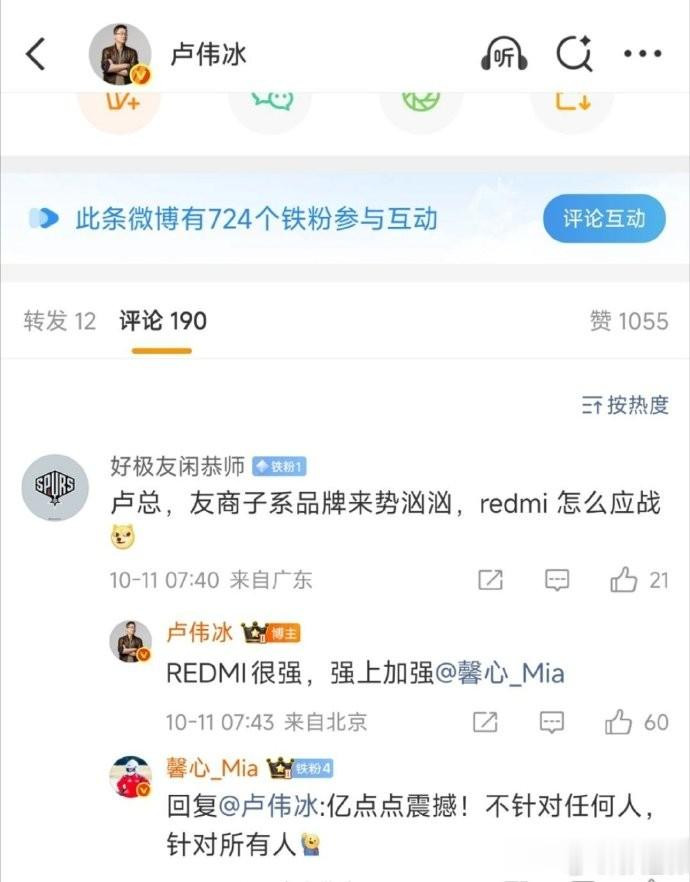Share 好极友闲恭师's comment

click(491, 579)
